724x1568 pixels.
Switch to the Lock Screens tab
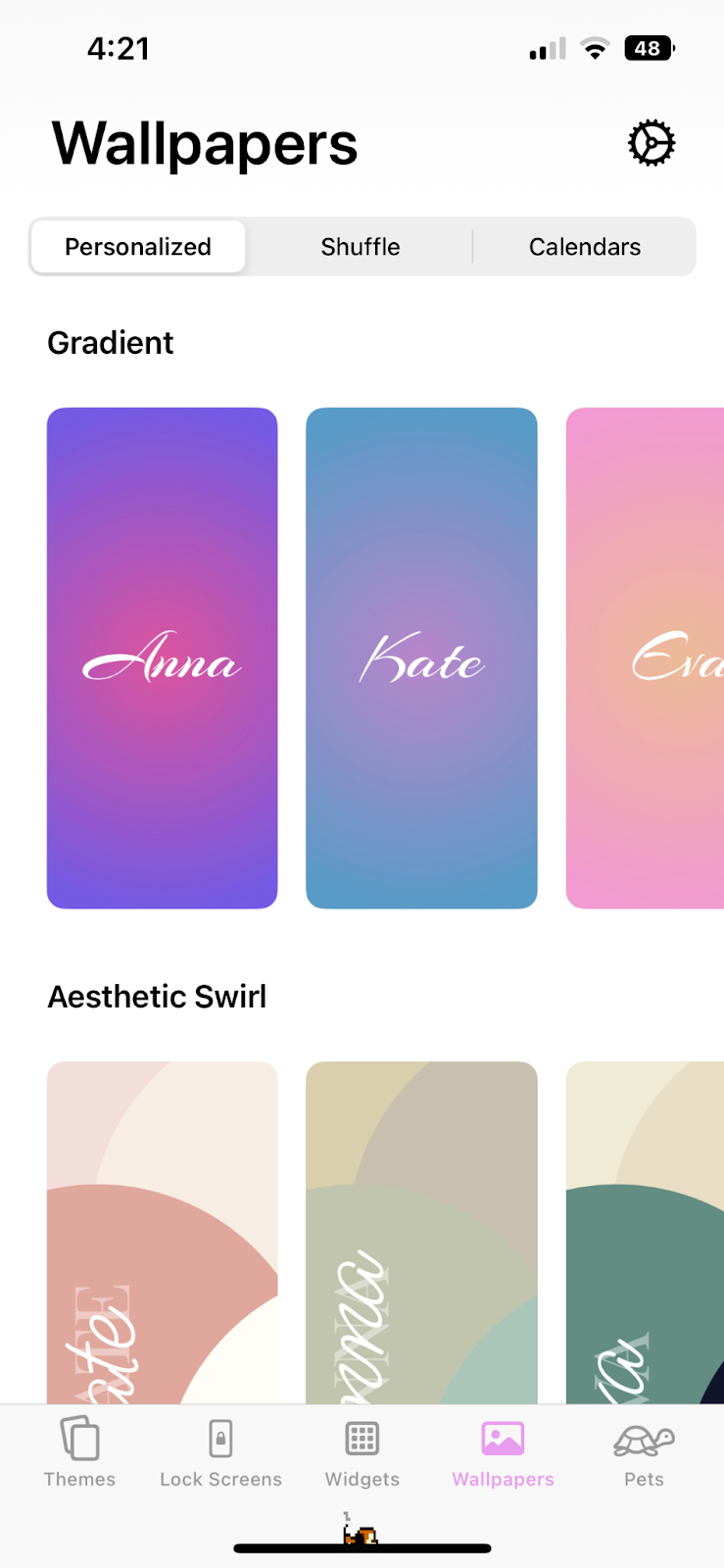[x=220, y=1452]
